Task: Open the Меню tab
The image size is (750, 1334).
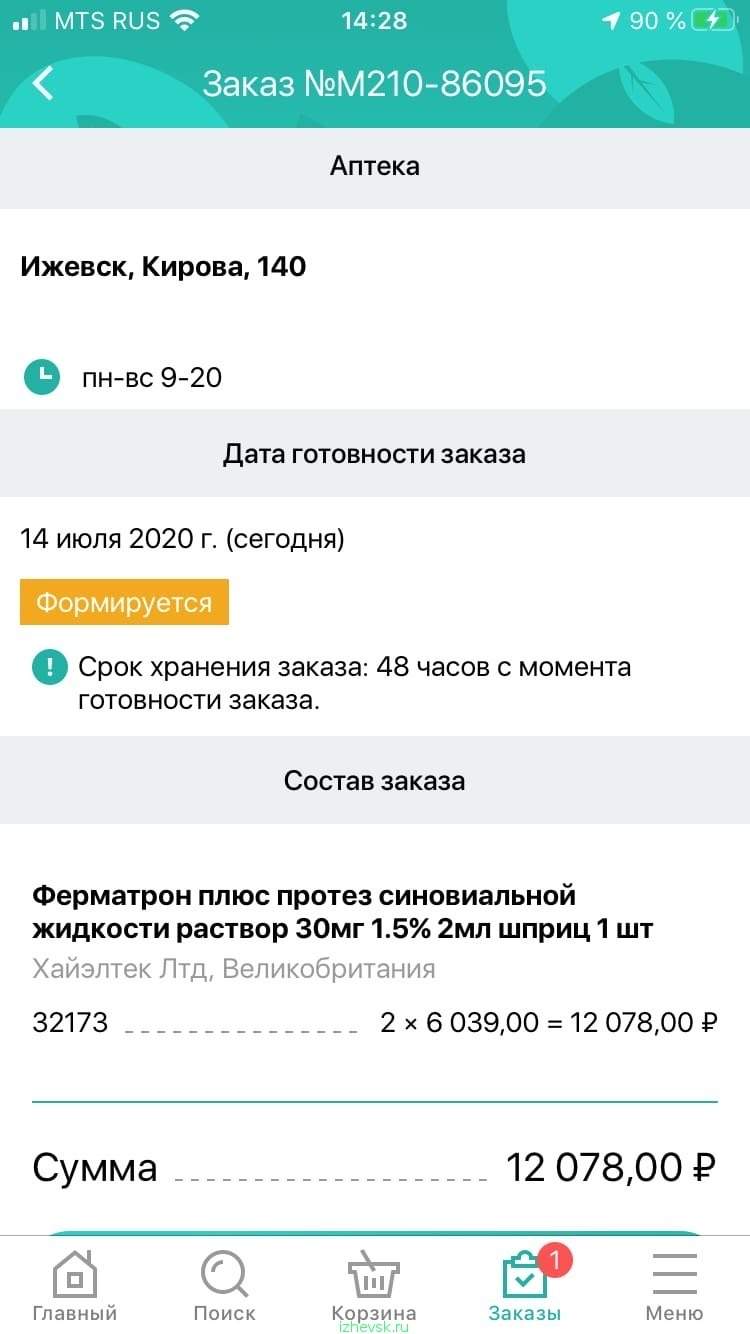Action: point(674,1285)
